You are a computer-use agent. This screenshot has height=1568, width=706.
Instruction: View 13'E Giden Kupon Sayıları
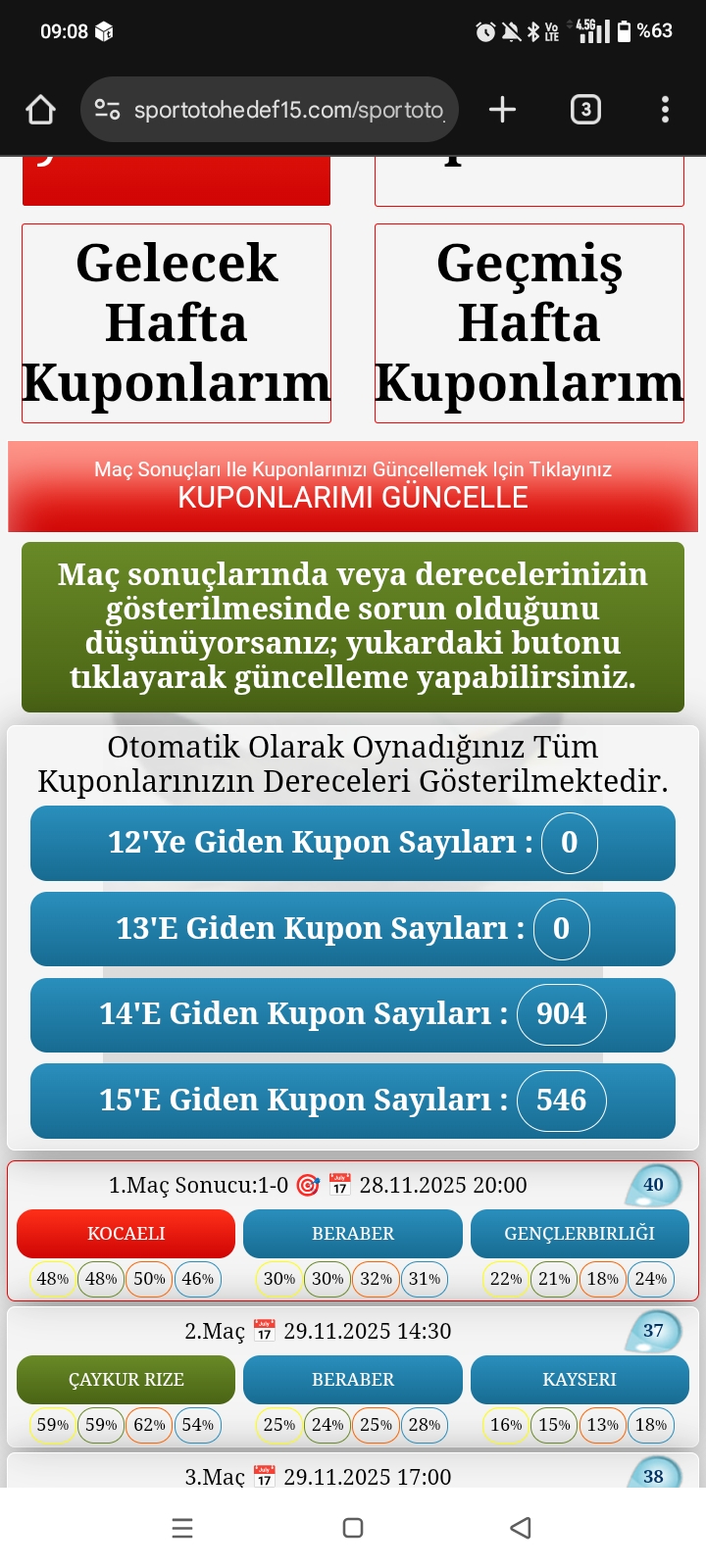point(353,928)
